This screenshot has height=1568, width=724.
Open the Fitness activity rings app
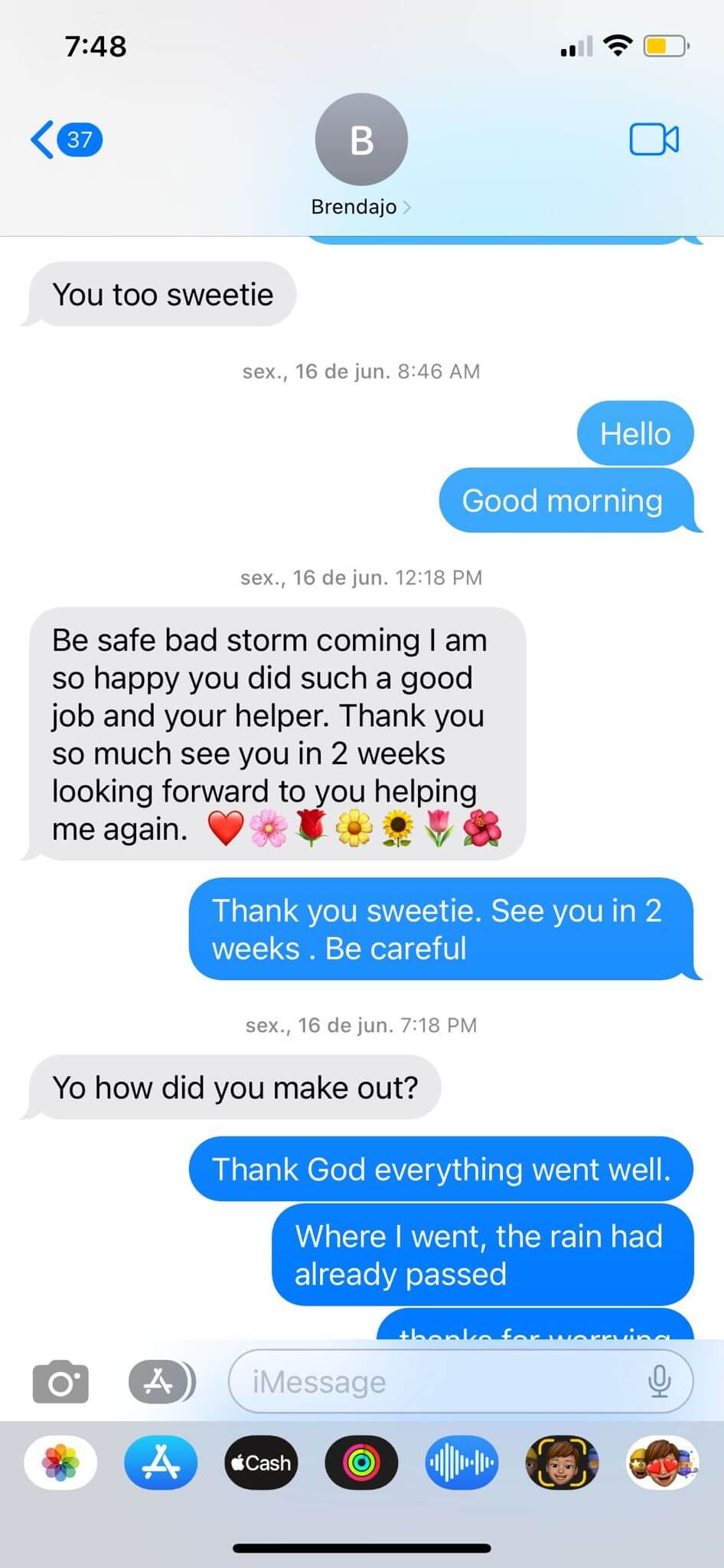click(361, 1463)
